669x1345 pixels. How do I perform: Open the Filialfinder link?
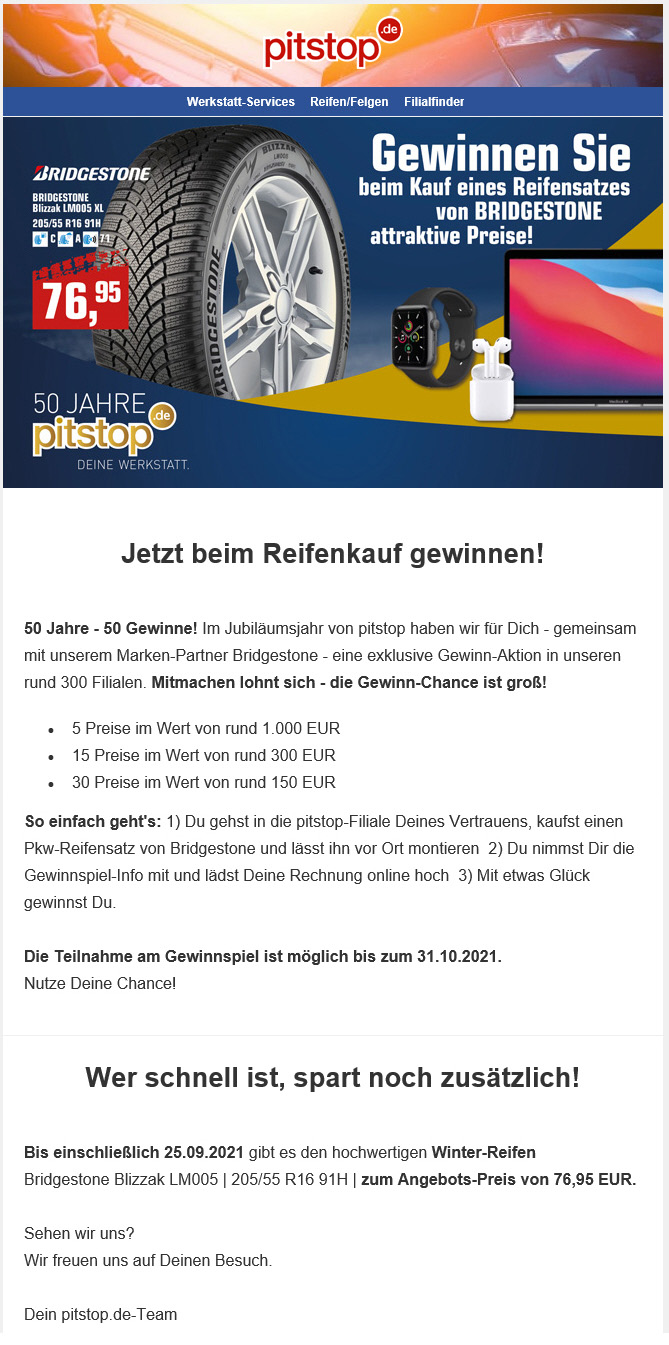[x=434, y=102]
